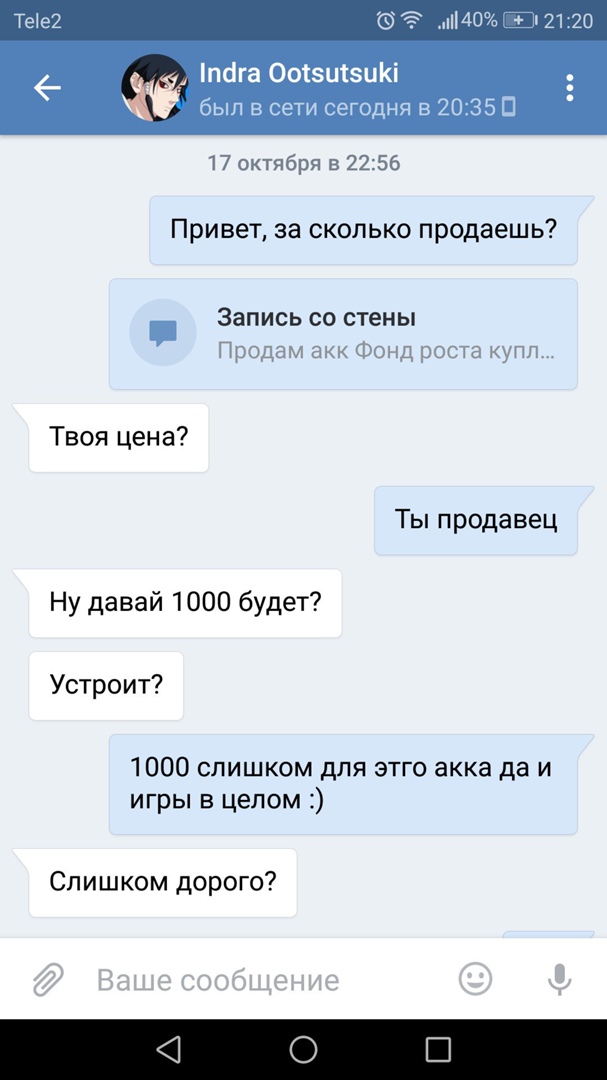Open the attached wall post 'Запись со стены'
607x1080 pixels.
click(x=343, y=334)
